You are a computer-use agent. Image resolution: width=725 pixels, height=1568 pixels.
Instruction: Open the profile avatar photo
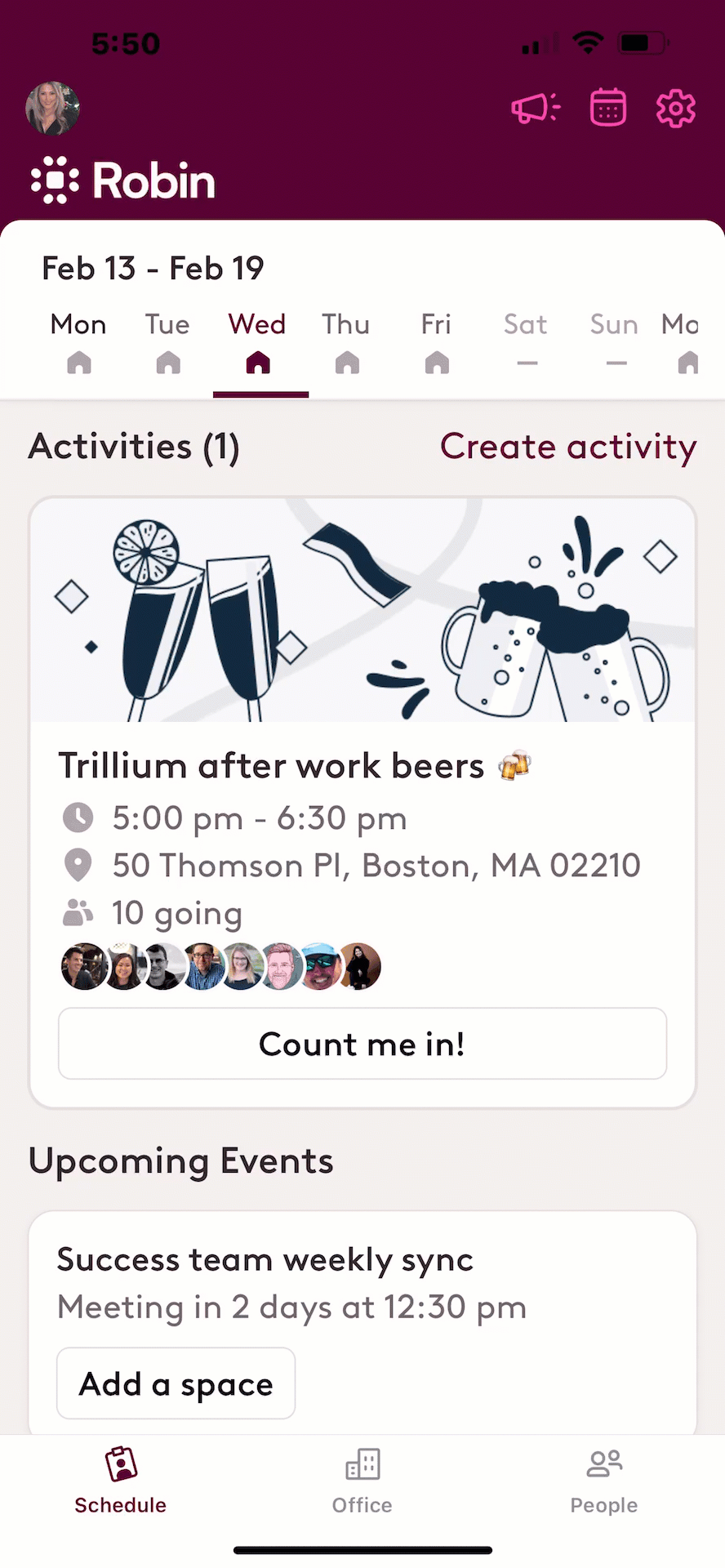point(53,108)
